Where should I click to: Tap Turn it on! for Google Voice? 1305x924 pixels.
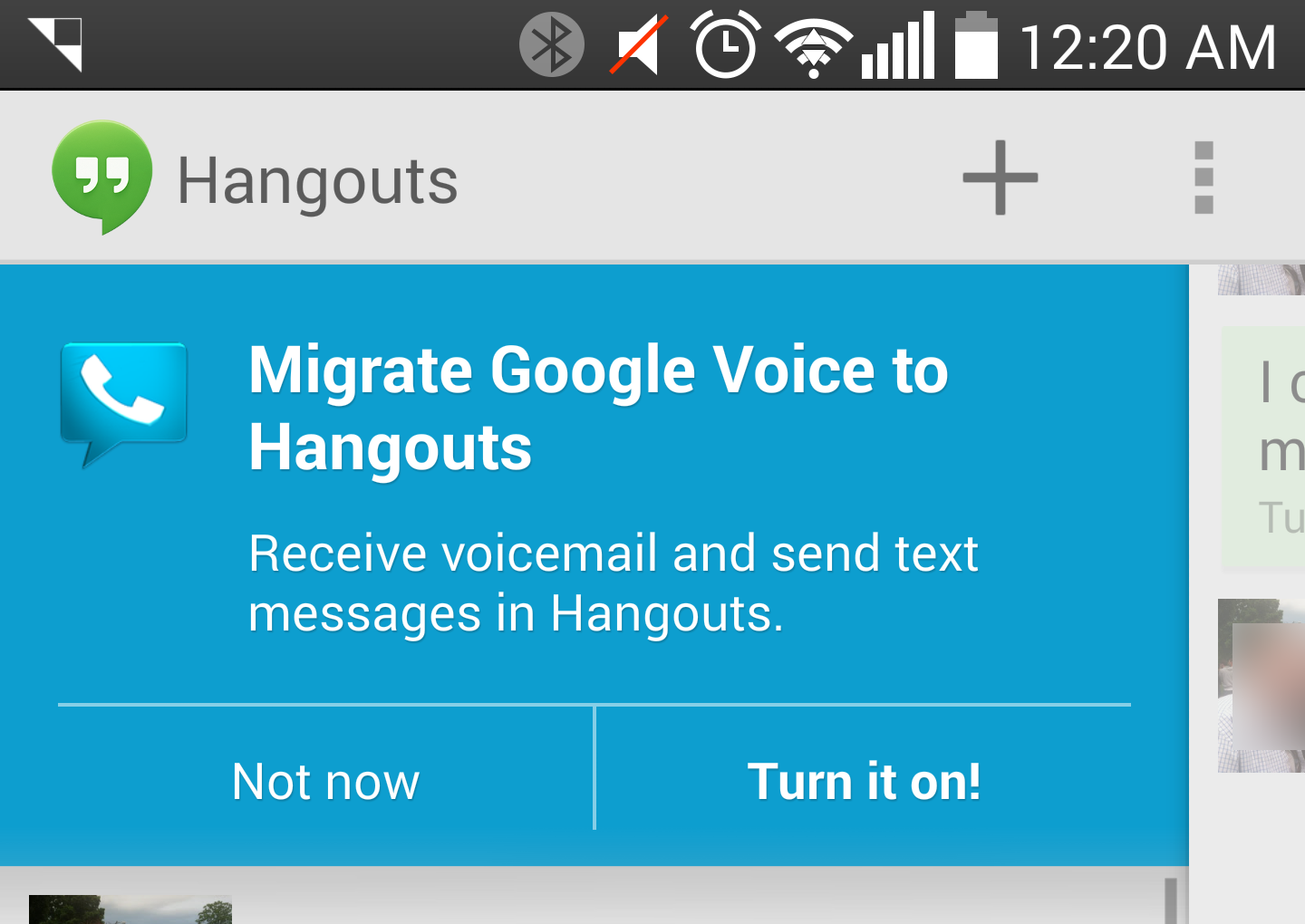864,781
